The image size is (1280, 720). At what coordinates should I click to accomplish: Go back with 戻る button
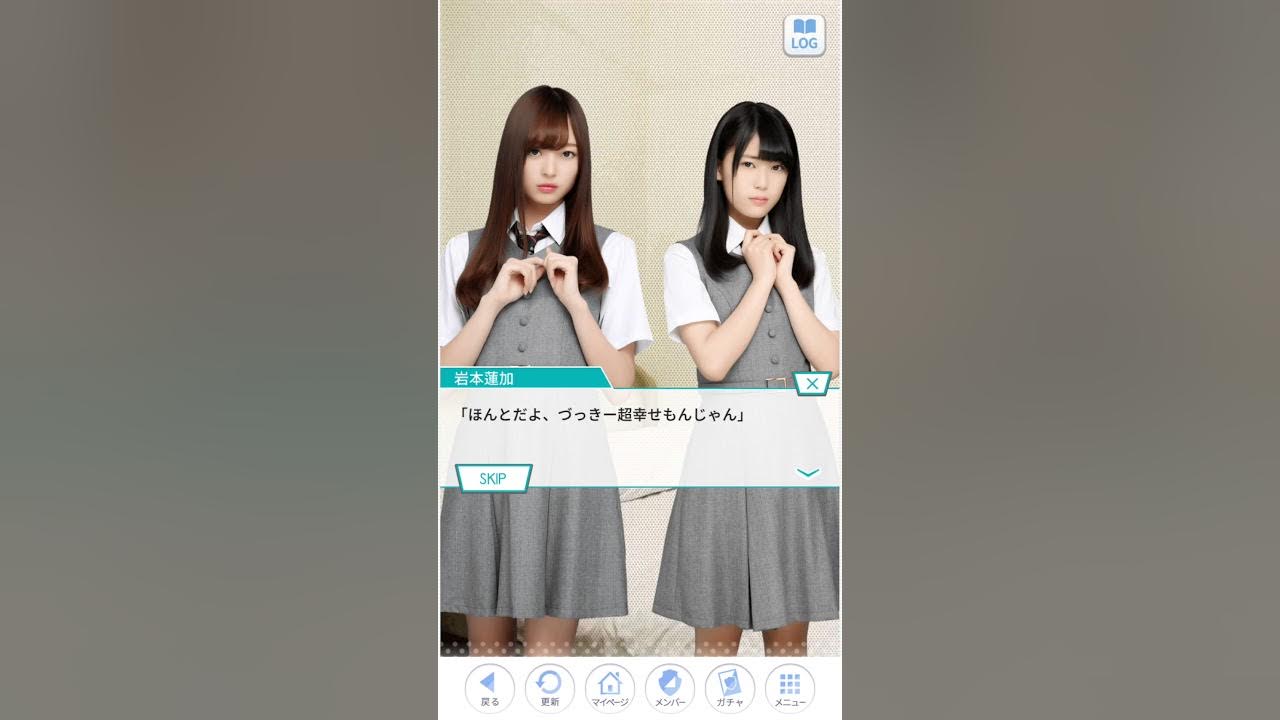click(489, 688)
